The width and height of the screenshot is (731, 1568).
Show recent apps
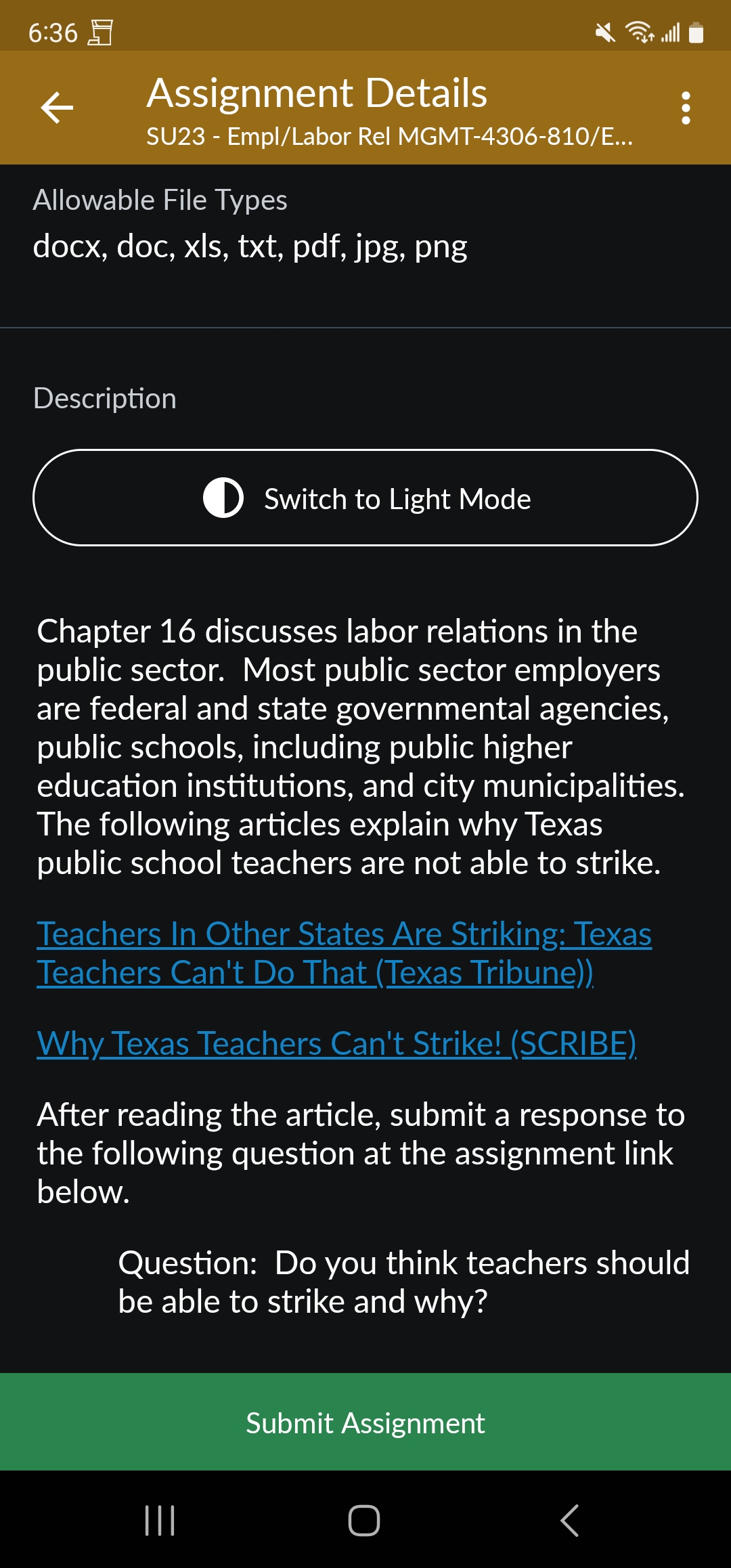(160, 1521)
